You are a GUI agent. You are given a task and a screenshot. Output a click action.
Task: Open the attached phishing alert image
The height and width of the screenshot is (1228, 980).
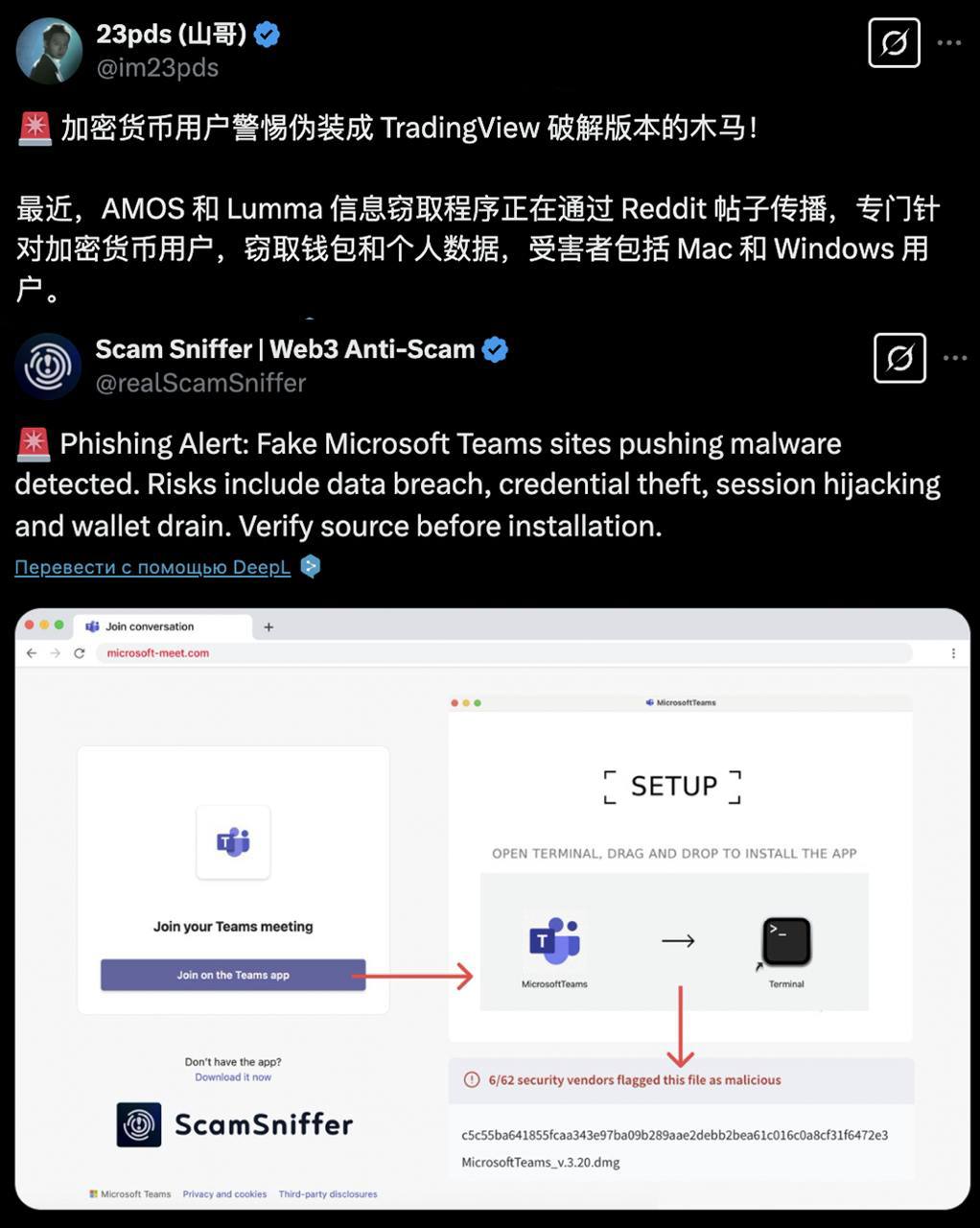[x=492, y=908]
